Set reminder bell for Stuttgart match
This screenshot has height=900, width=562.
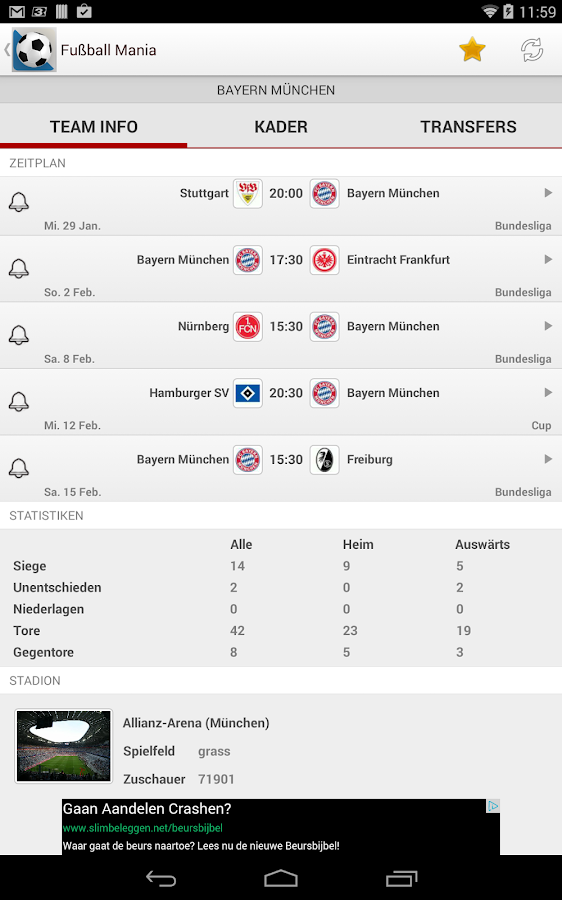coord(19,201)
